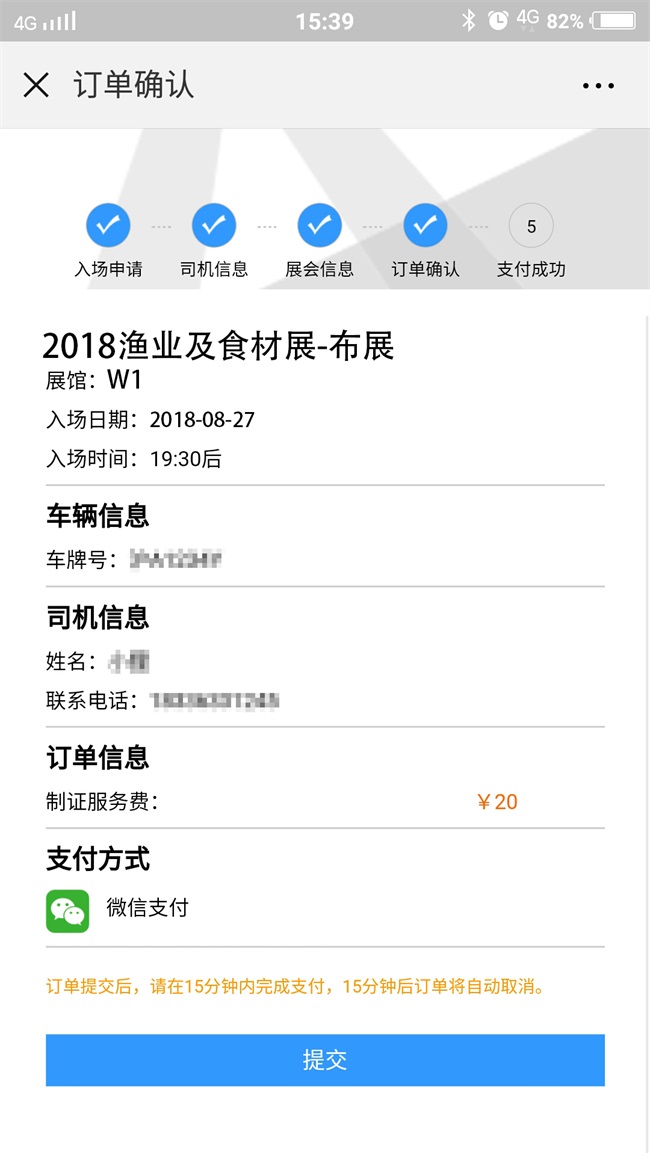This screenshot has width=650, height=1155.
Task: Jump to the 展会信息 step
Action: [320, 226]
